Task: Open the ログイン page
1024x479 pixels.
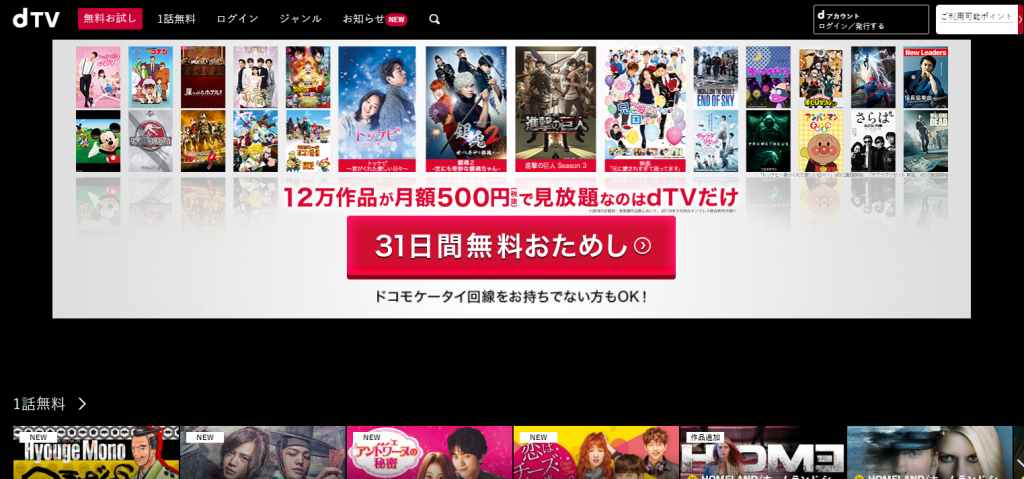Action: pos(237,19)
